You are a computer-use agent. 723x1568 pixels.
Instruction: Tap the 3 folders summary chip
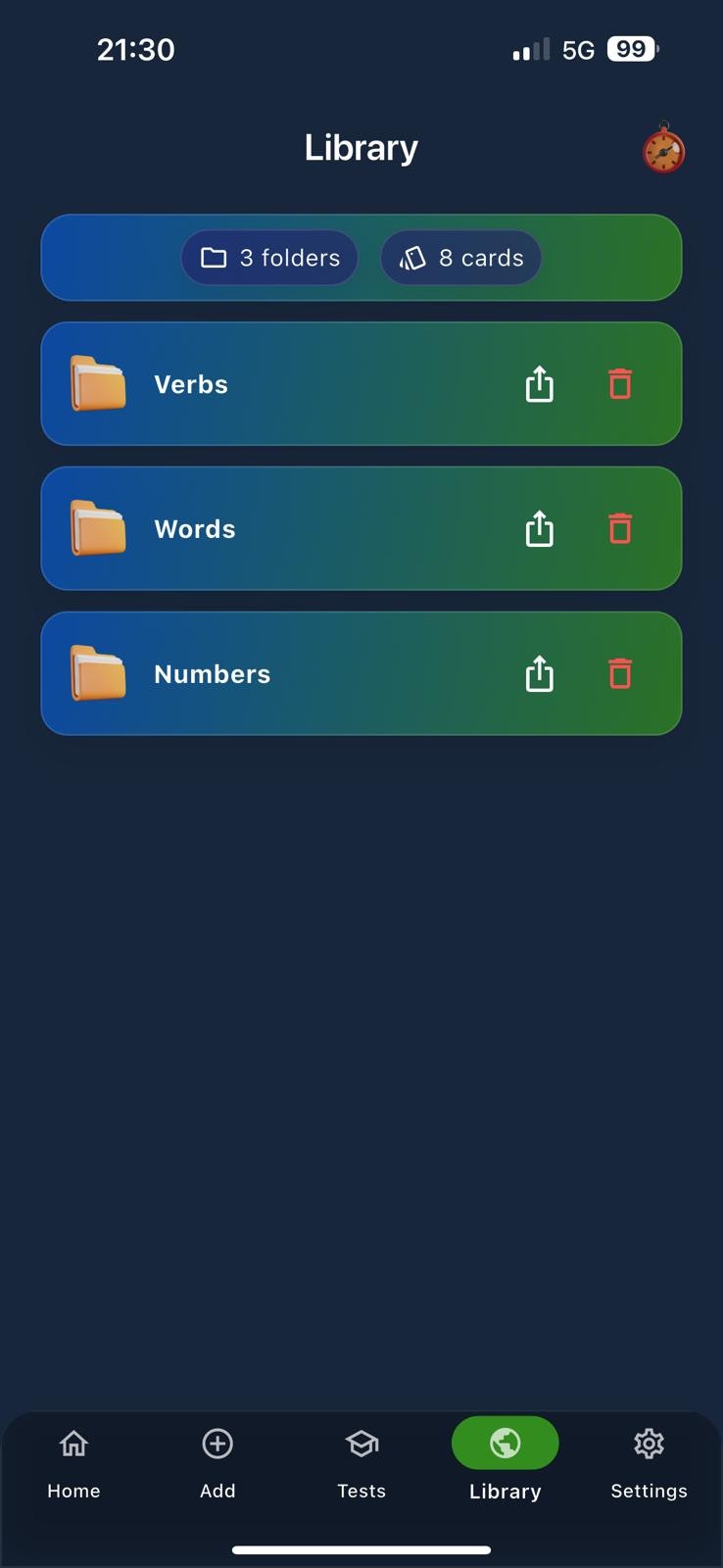(269, 258)
